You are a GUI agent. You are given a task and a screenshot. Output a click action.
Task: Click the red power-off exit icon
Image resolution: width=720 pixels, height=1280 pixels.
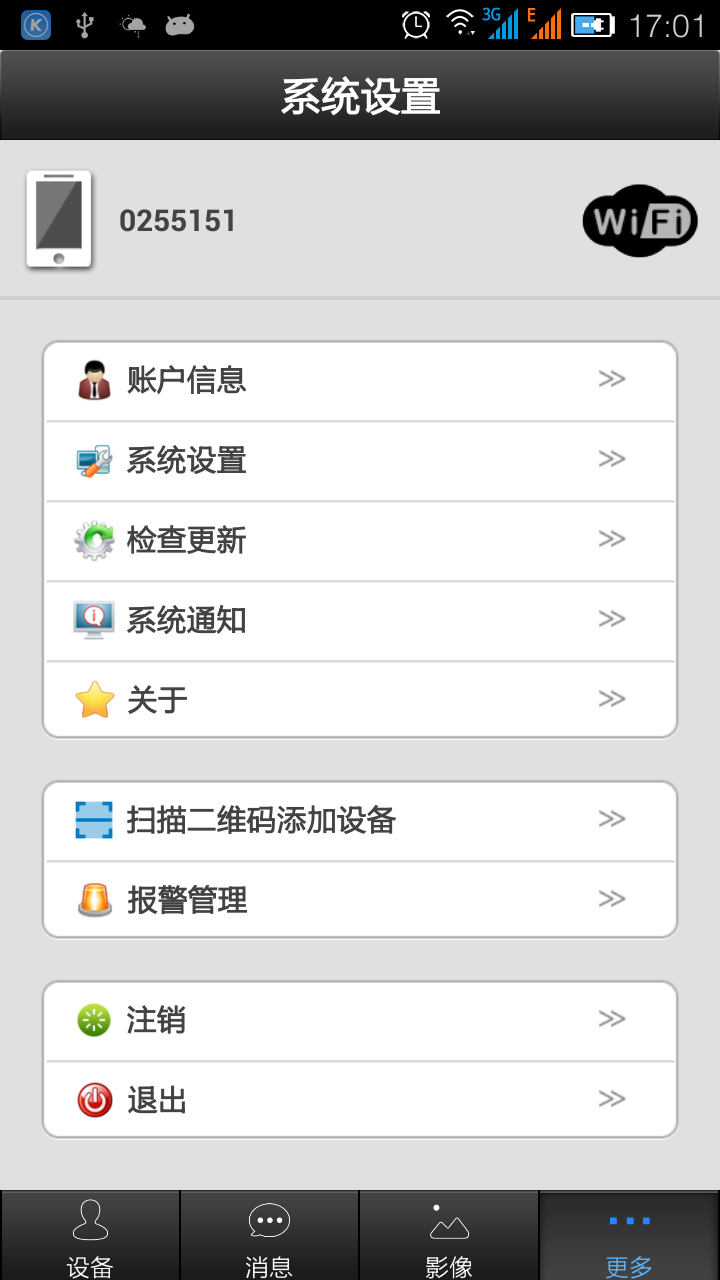[92, 1099]
